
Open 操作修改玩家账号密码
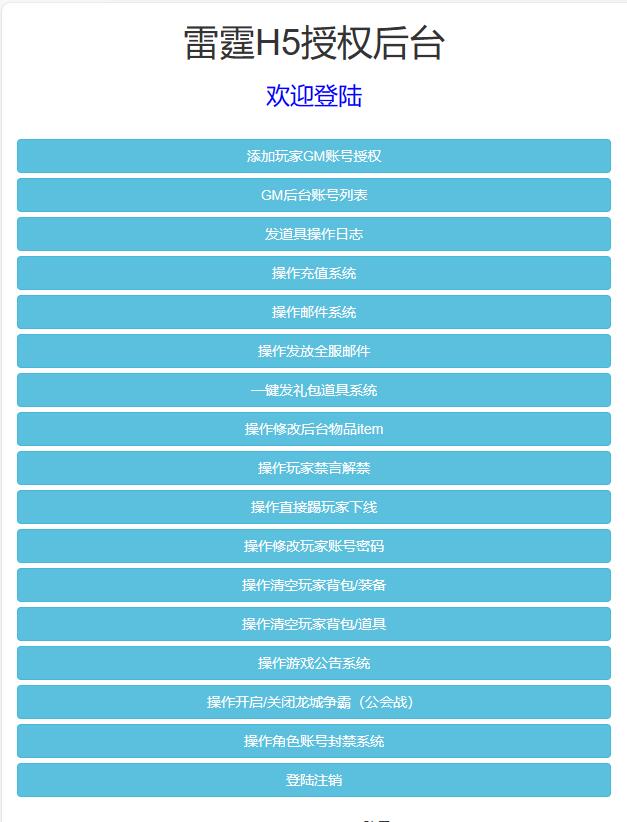[313, 546]
